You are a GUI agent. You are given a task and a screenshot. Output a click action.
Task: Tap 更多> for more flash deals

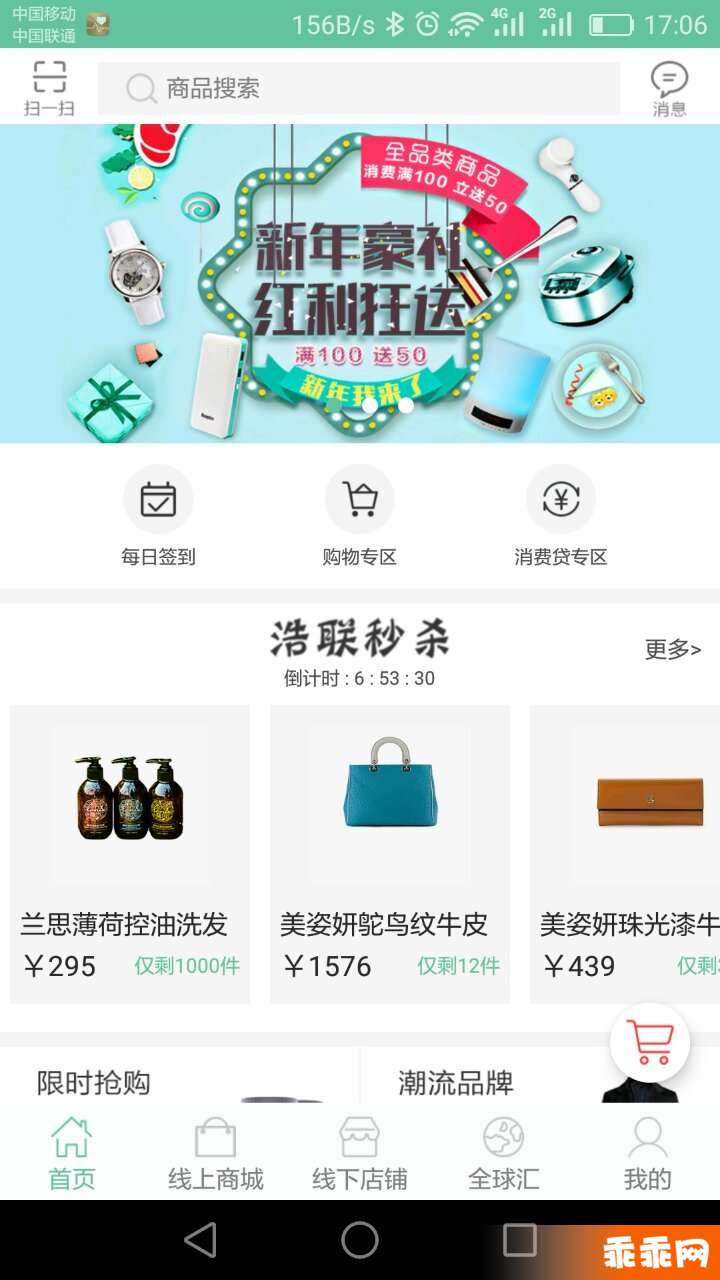pos(672,650)
